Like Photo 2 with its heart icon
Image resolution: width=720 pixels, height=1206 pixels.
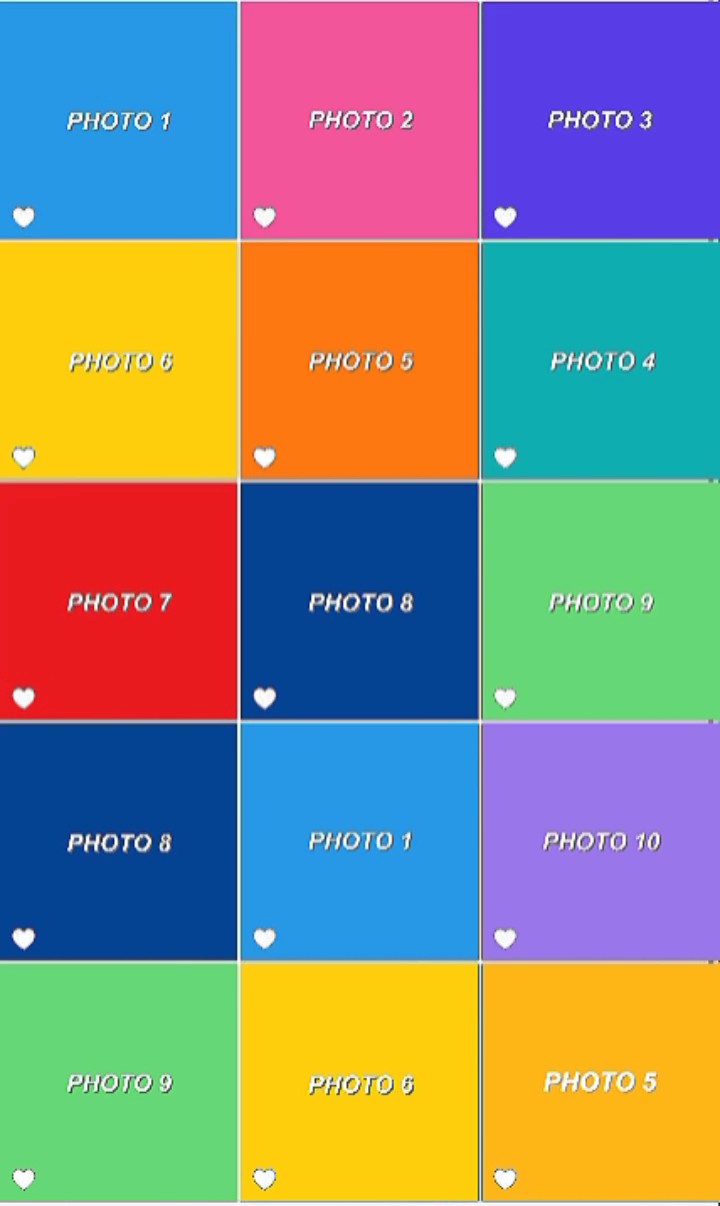tap(264, 217)
